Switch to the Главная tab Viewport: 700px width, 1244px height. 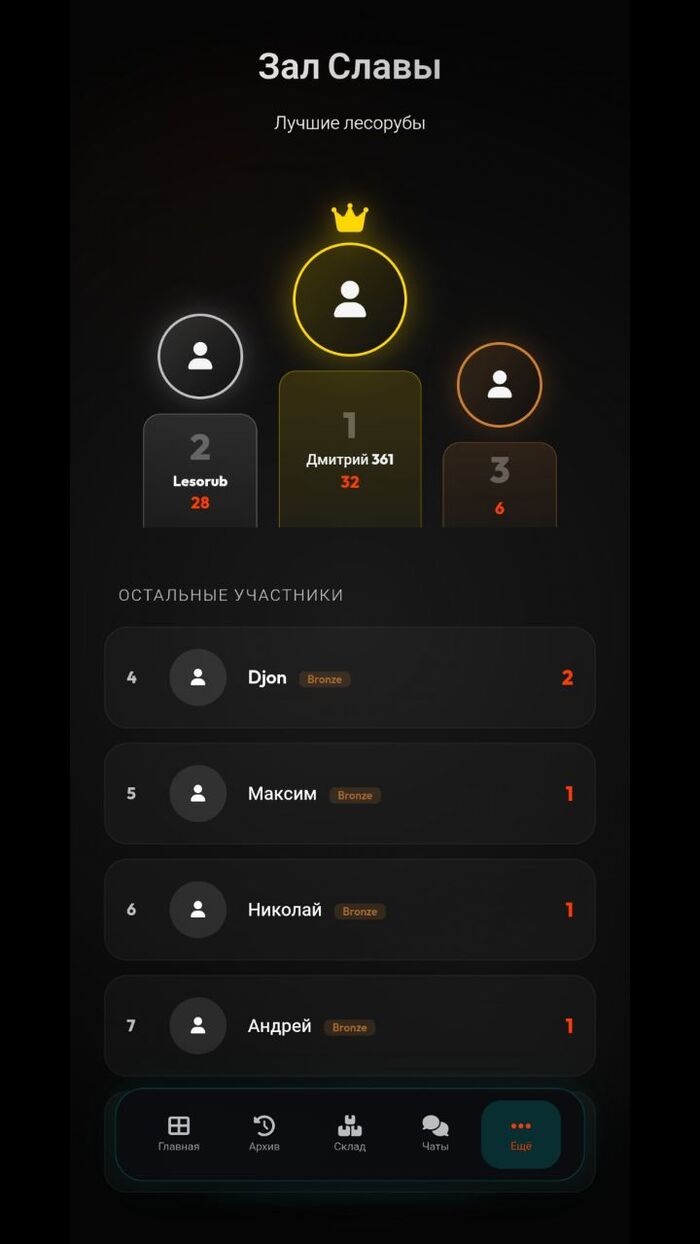179,1134
